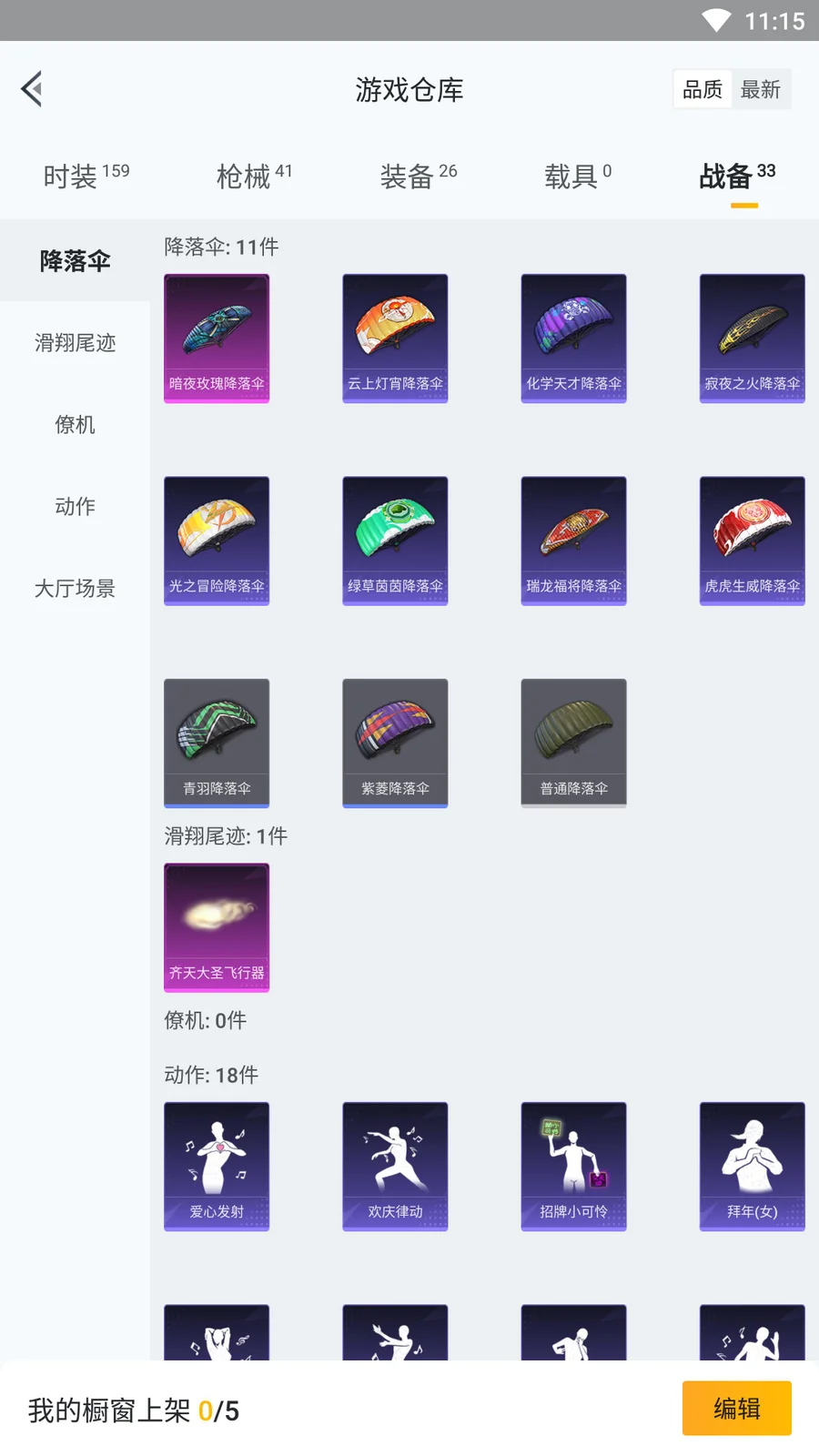
Task: Select 滑翔尾迹 in the side menu
Action: tap(75, 343)
